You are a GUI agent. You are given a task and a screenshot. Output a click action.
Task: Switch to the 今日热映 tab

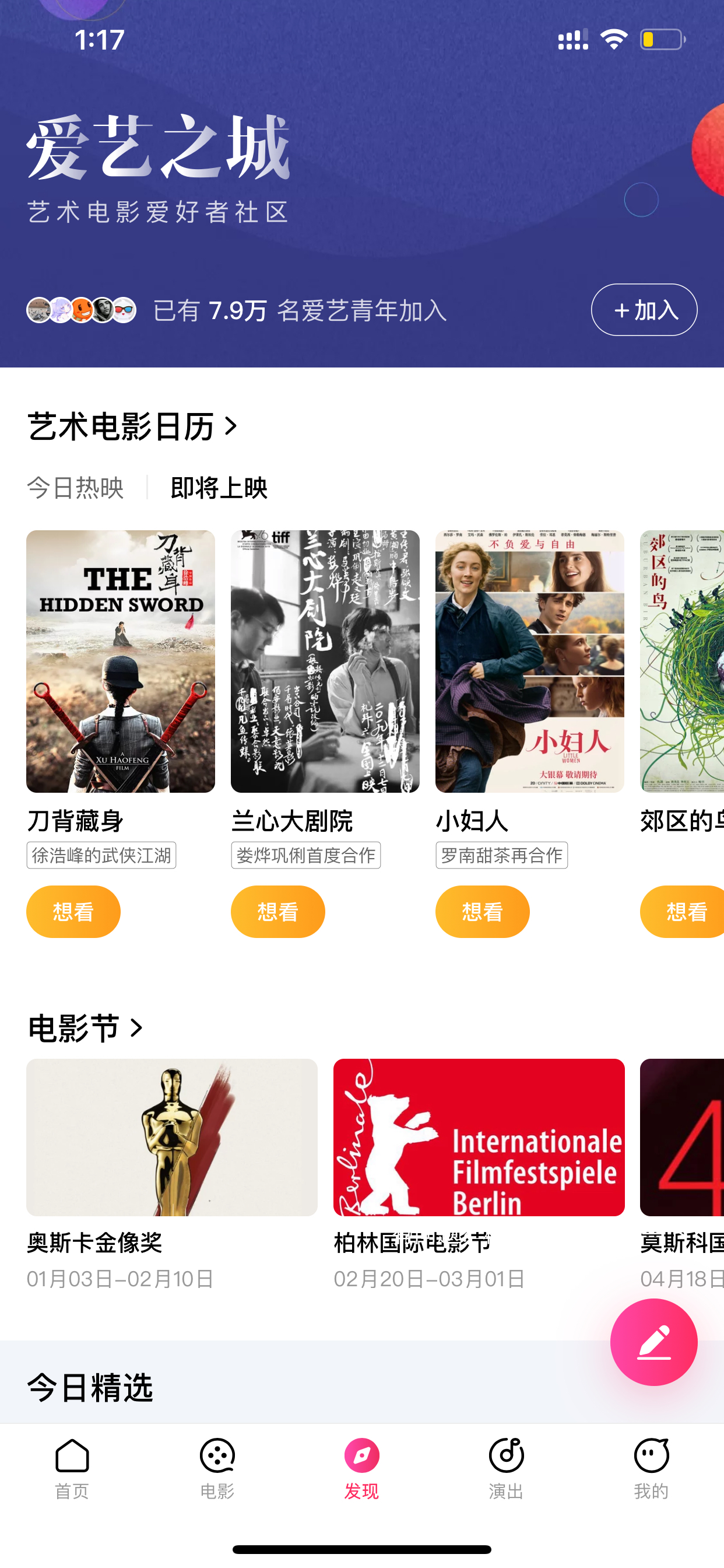click(x=75, y=488)
